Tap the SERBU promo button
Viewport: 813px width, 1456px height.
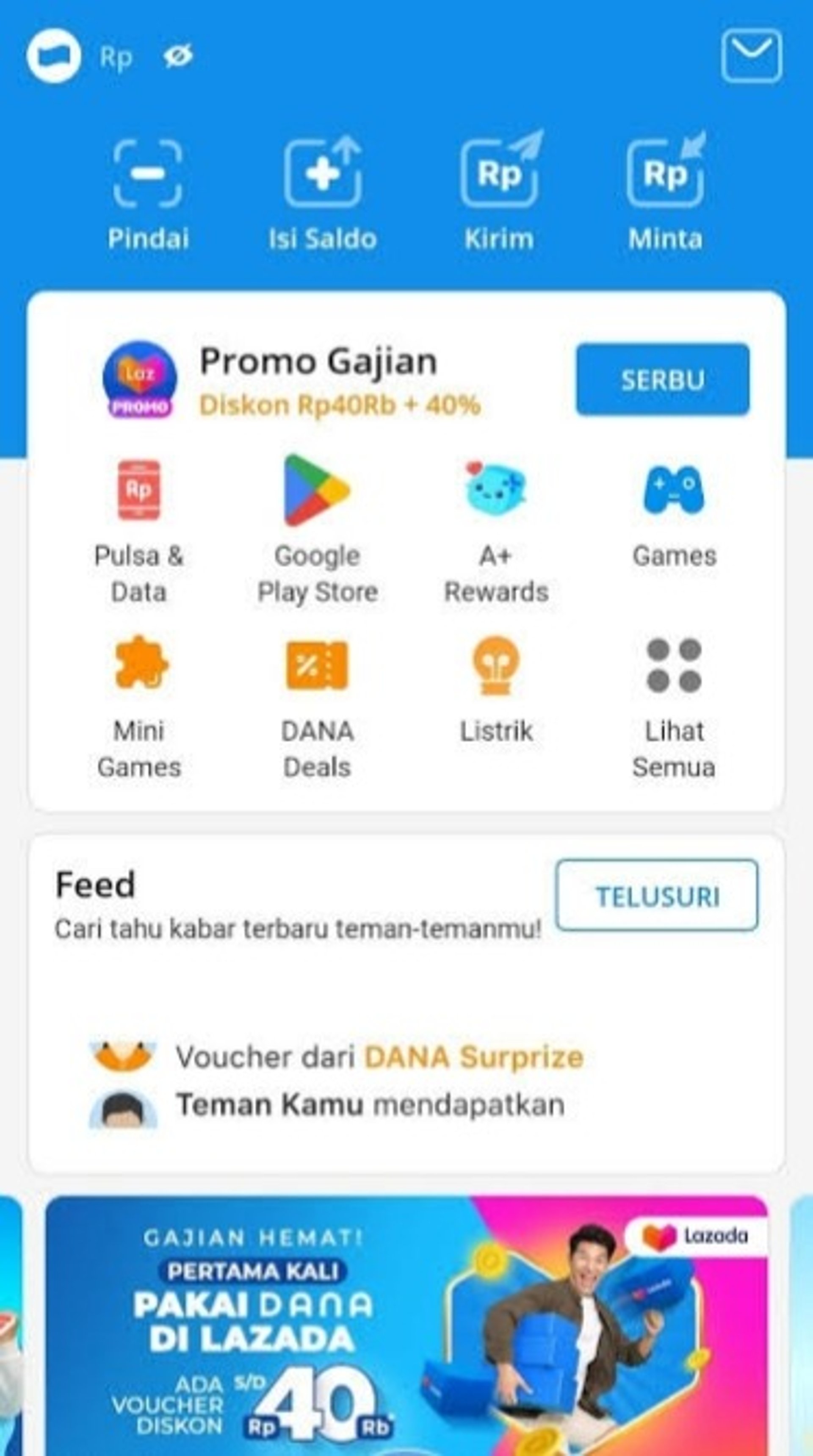click(x=662, y=380)
